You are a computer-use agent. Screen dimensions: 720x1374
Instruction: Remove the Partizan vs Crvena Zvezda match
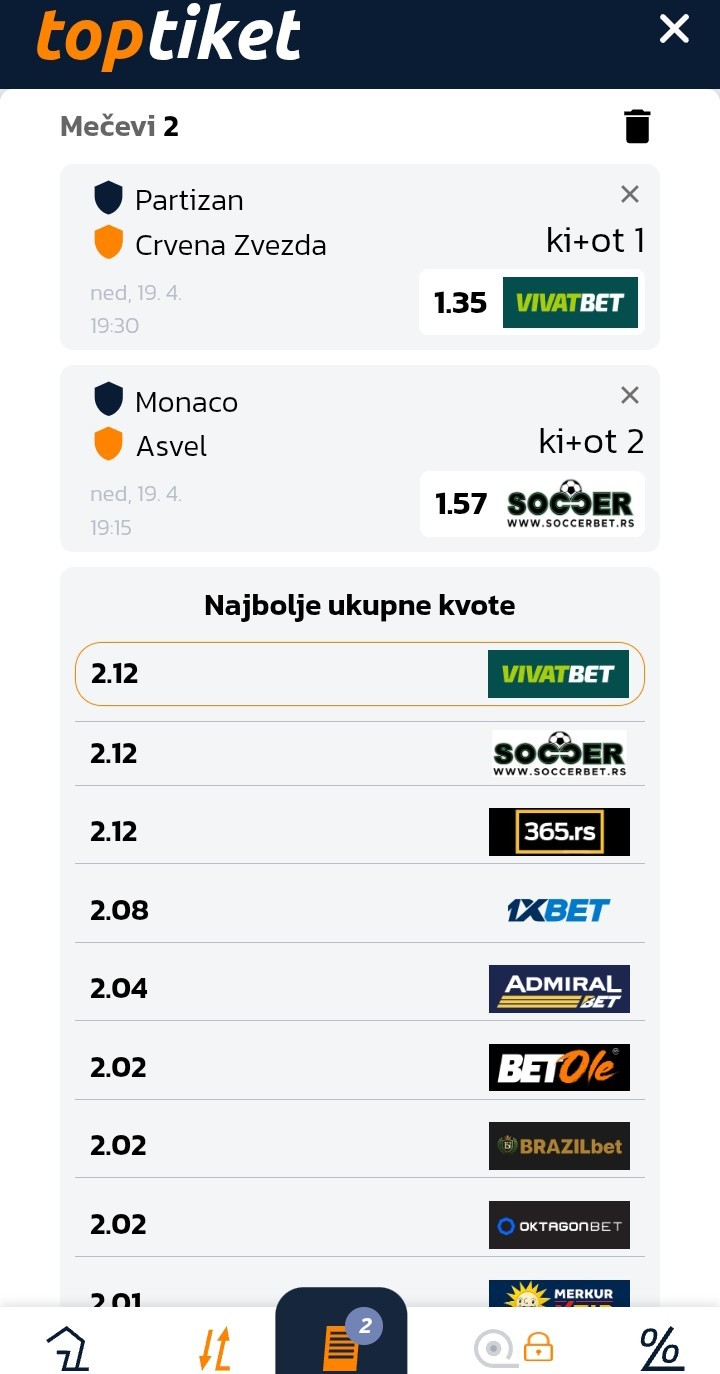629,194
